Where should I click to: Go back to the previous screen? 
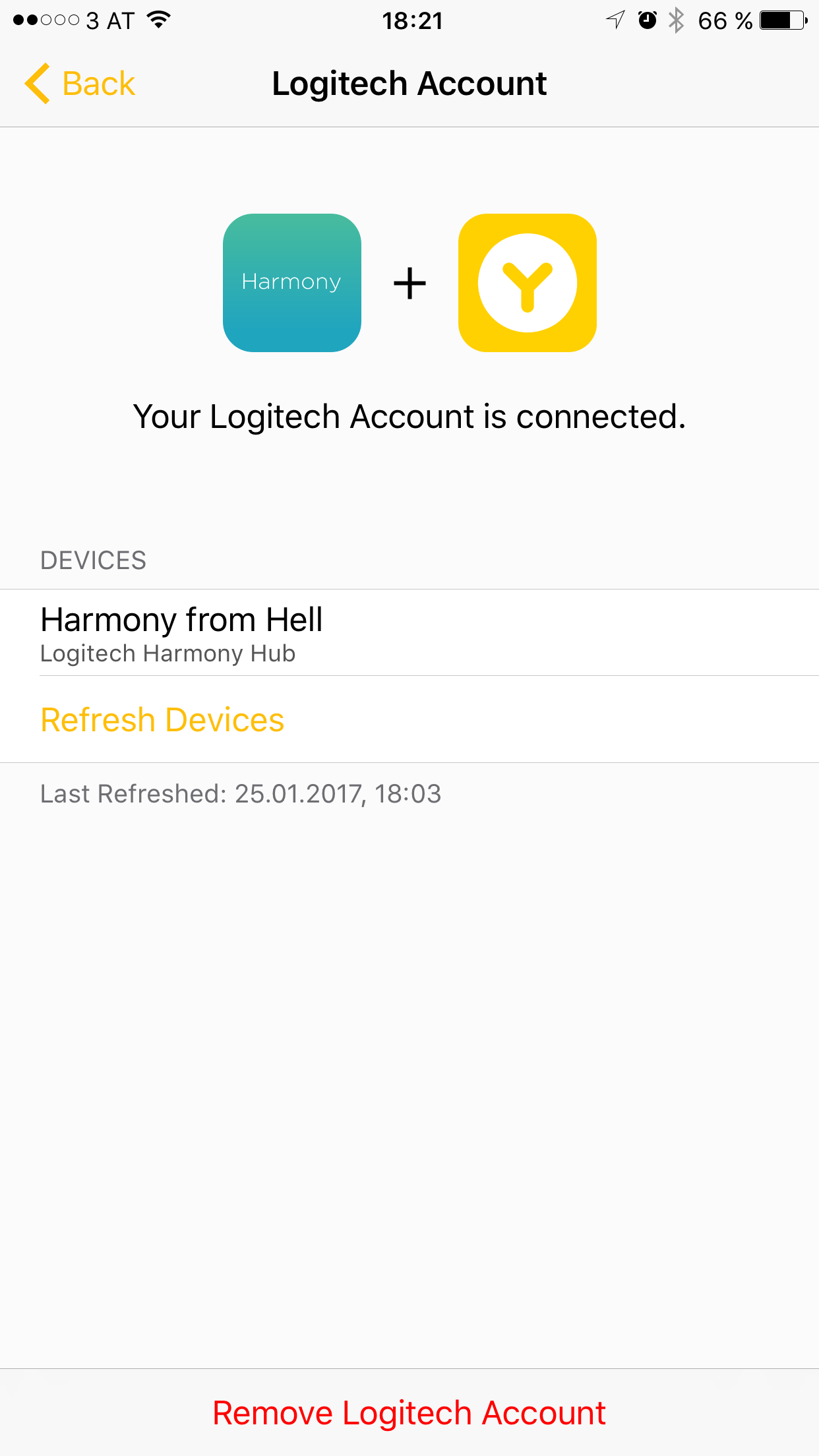80,84
